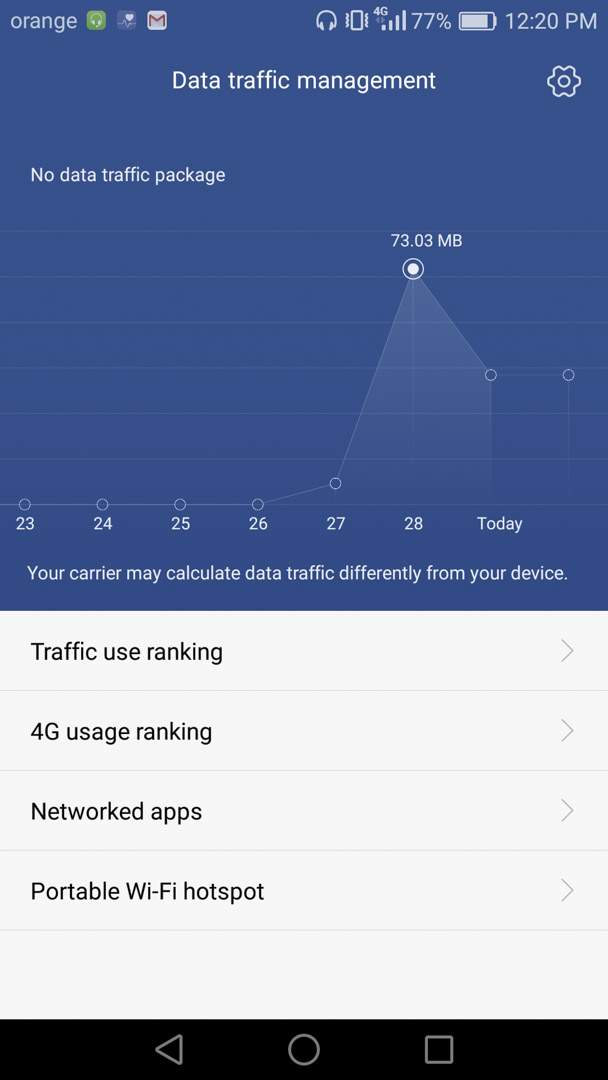Select the data point for day 27
608x1080 pixels.
335,483
